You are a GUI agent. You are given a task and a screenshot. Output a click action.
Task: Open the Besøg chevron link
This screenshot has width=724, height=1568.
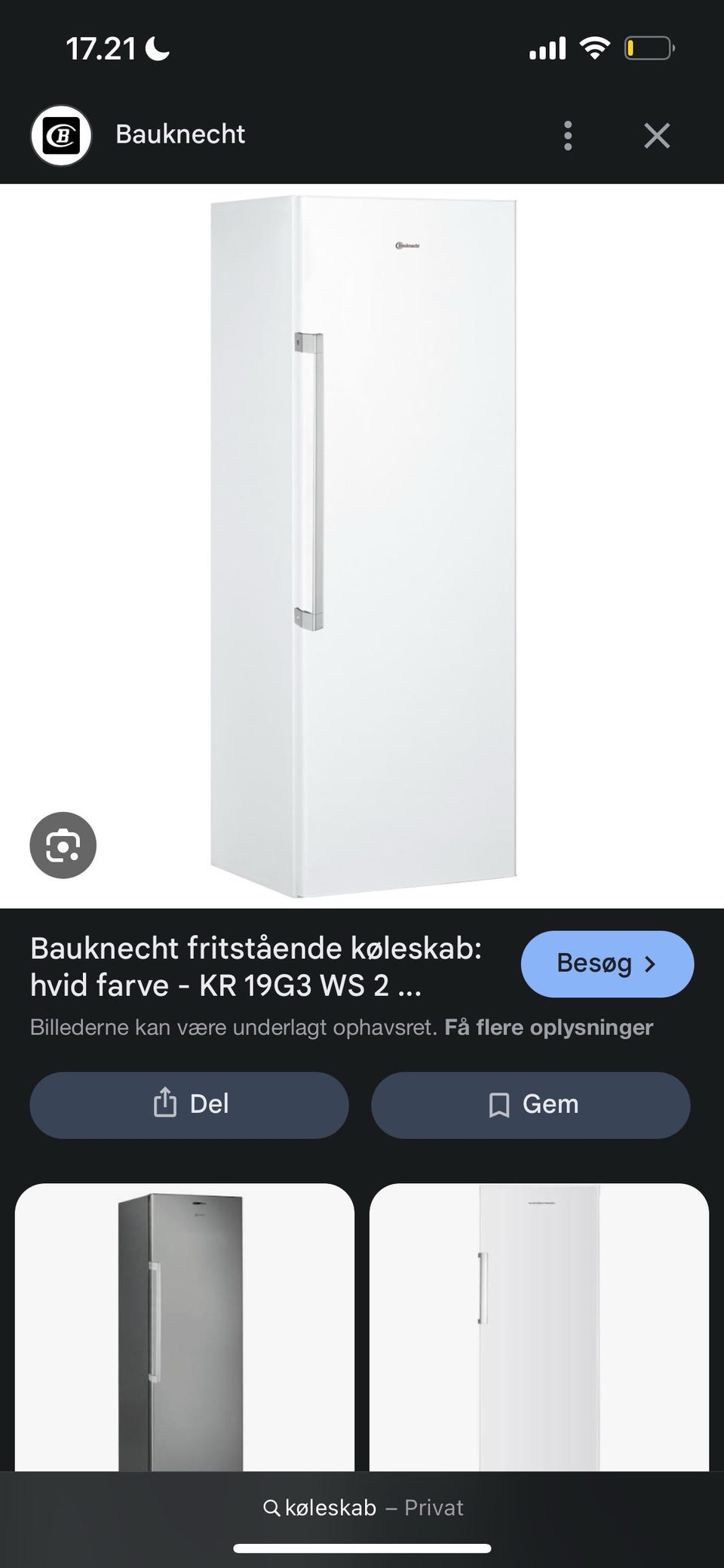coord(650,964)
